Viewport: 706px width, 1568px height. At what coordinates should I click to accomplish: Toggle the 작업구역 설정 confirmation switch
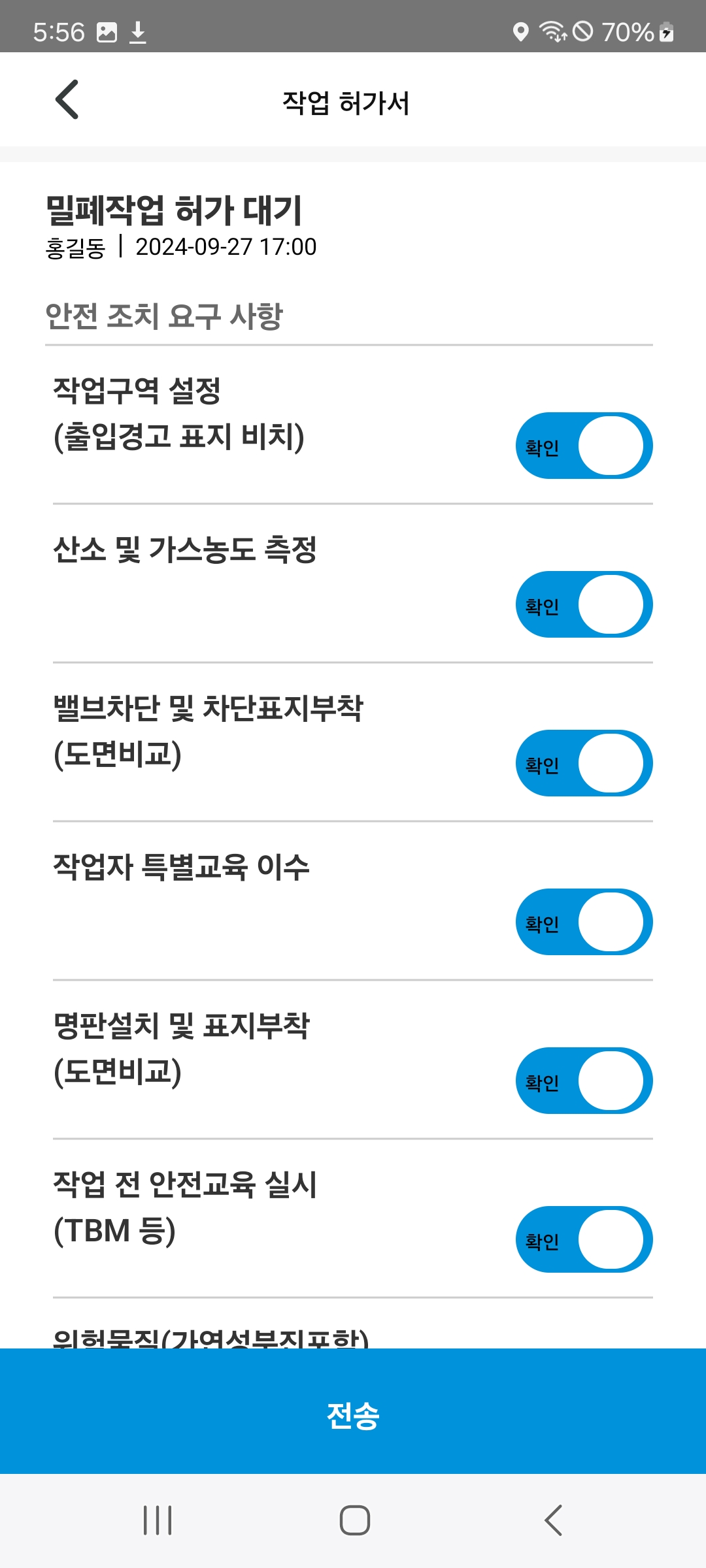click(x=584, y=446)
